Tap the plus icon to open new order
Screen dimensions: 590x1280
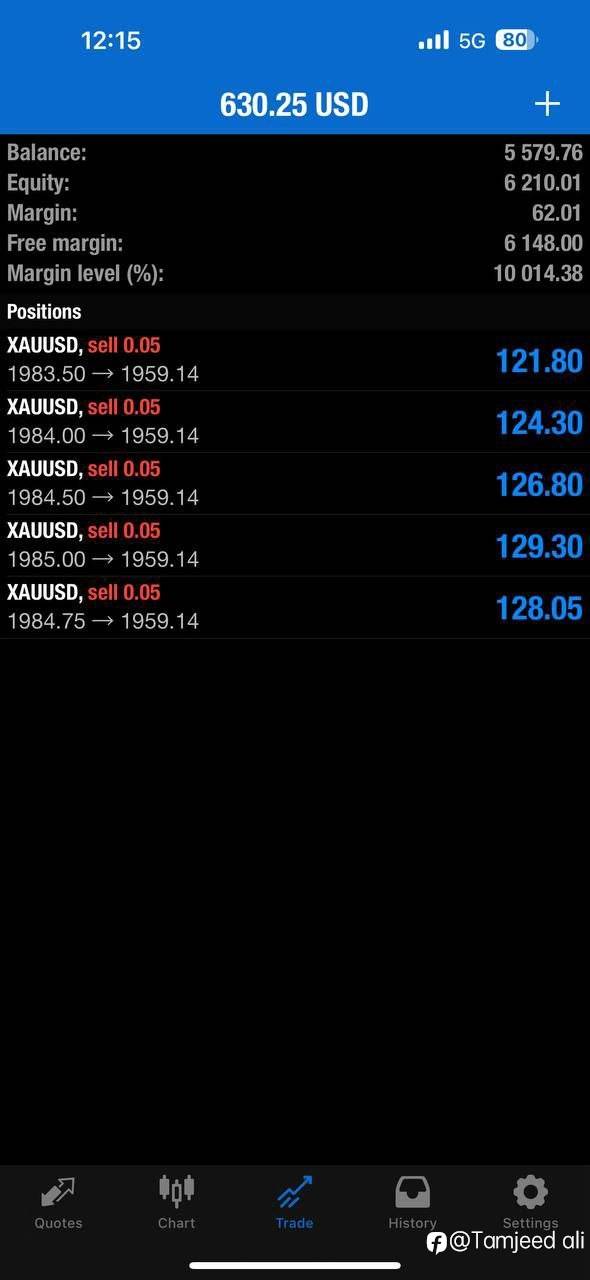(x=547, y=104)
